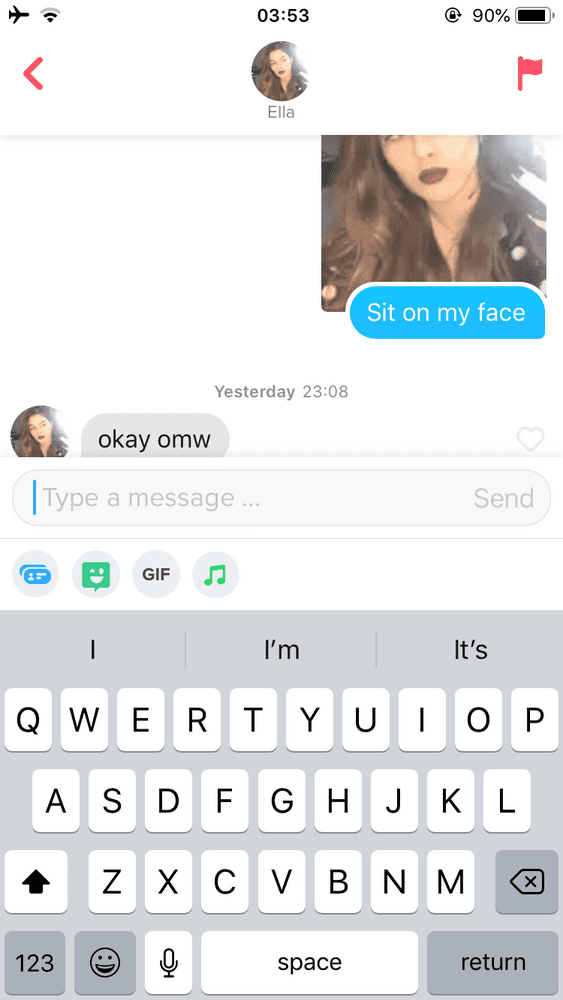This screenshot has height=1000, width=563.
Task: Switch keyboard to 123 numbers
Action: (x=34, y=962)
